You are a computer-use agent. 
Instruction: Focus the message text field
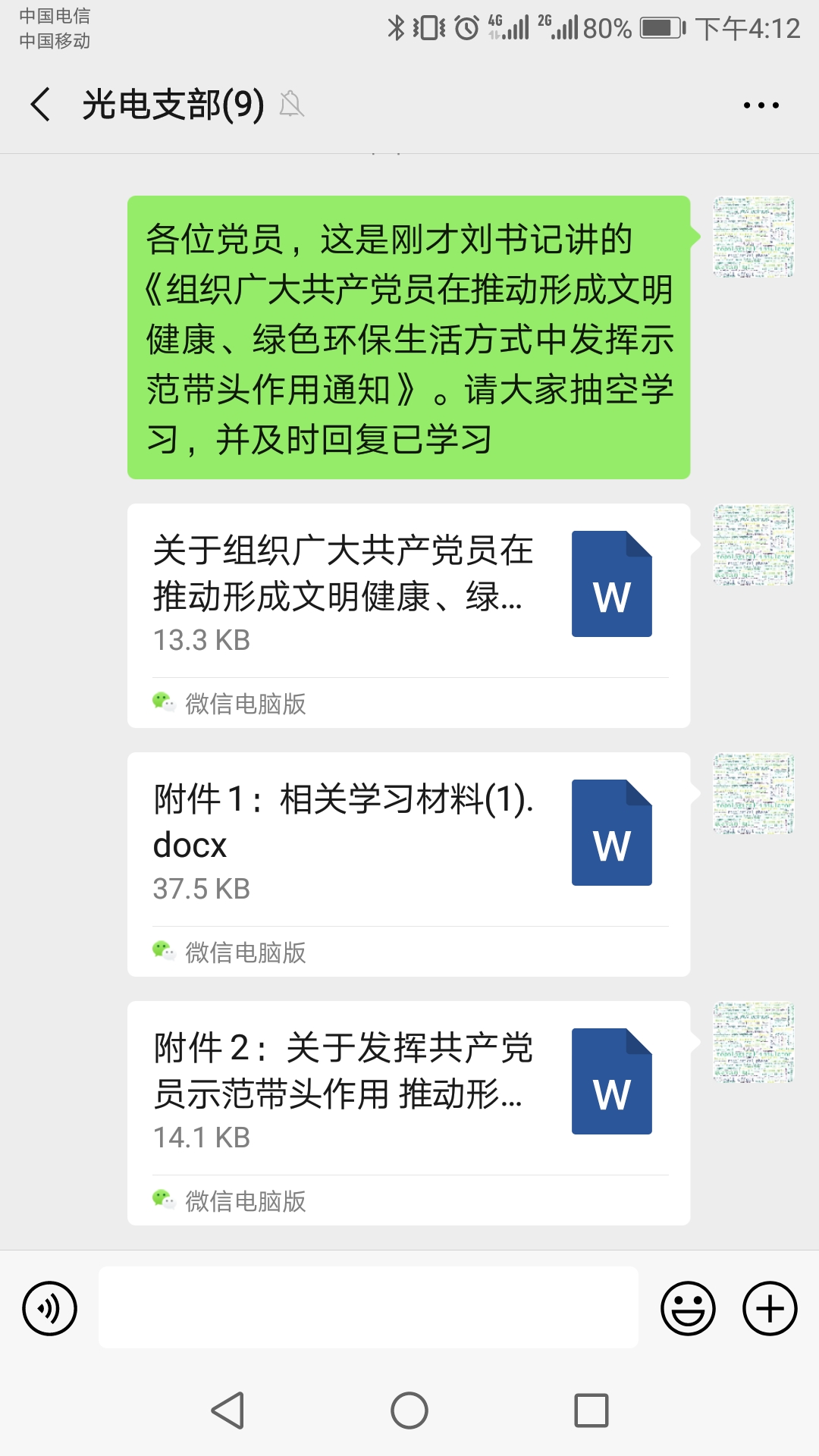click(x=368, y=1307)
